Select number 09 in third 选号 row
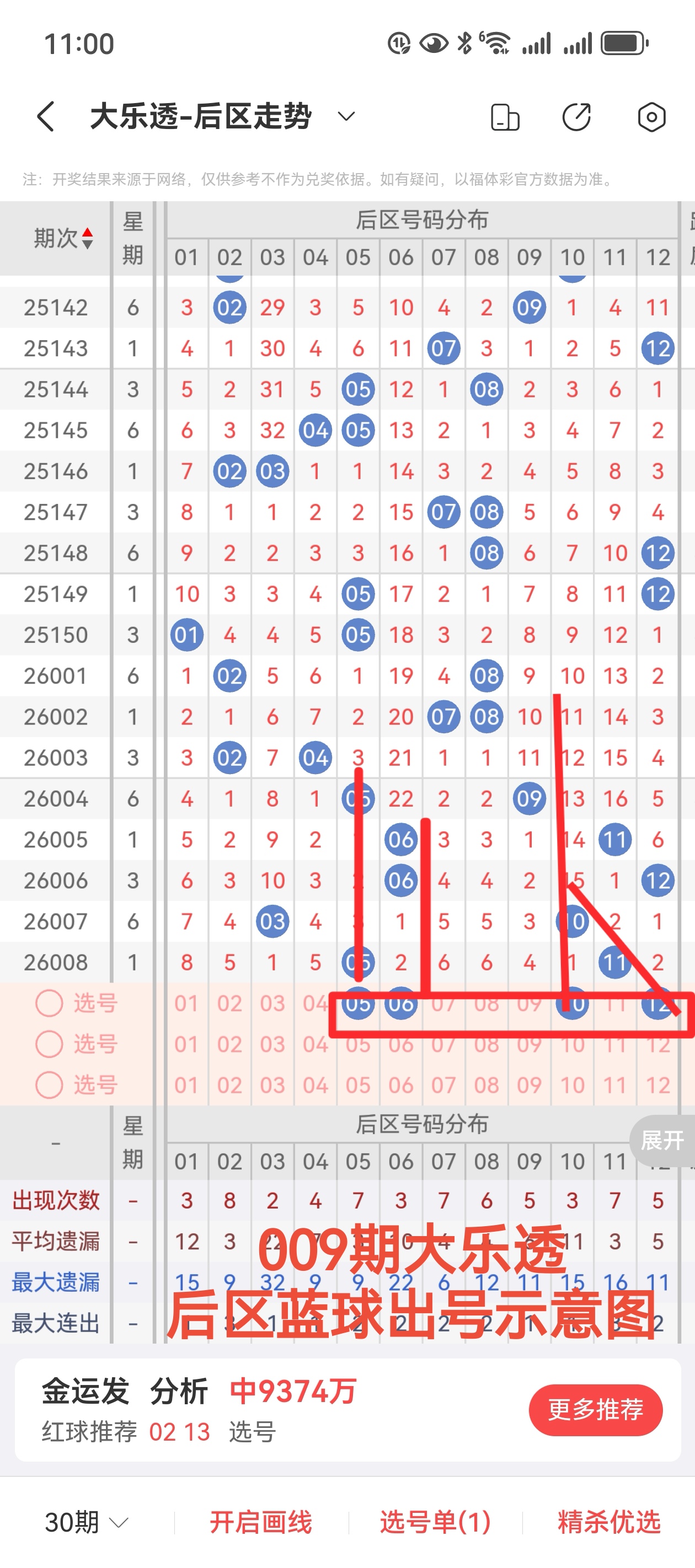 [529, 1085]
